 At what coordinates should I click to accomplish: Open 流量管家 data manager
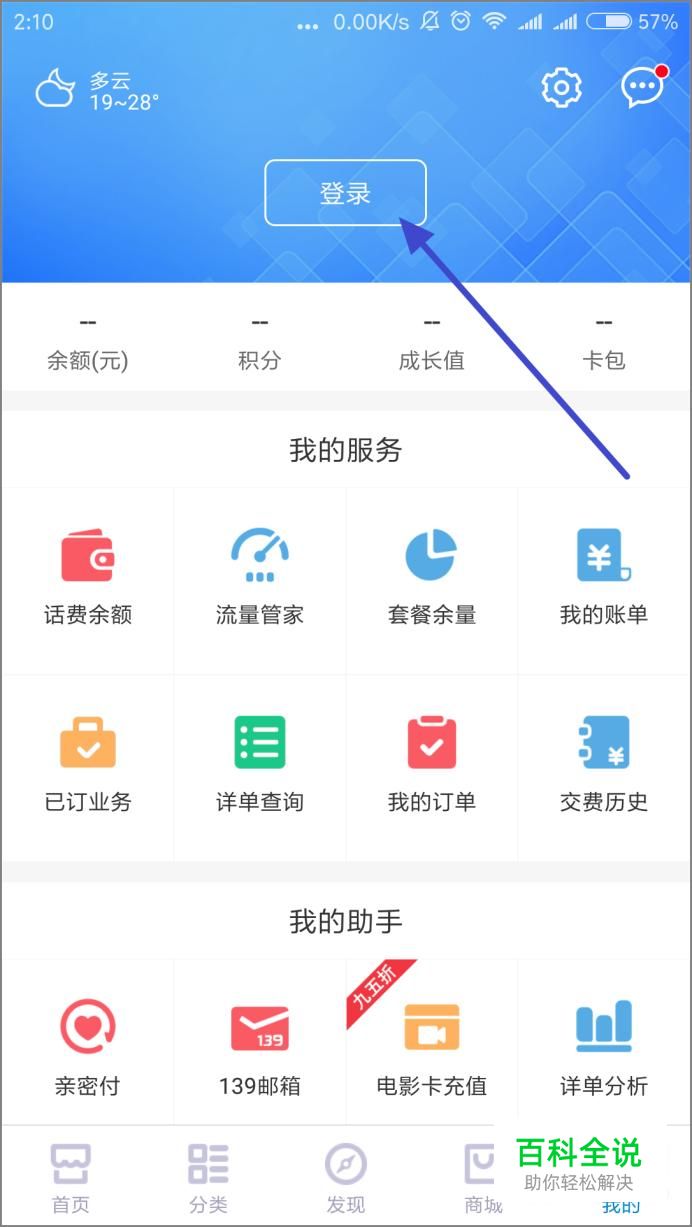(260, 580)
